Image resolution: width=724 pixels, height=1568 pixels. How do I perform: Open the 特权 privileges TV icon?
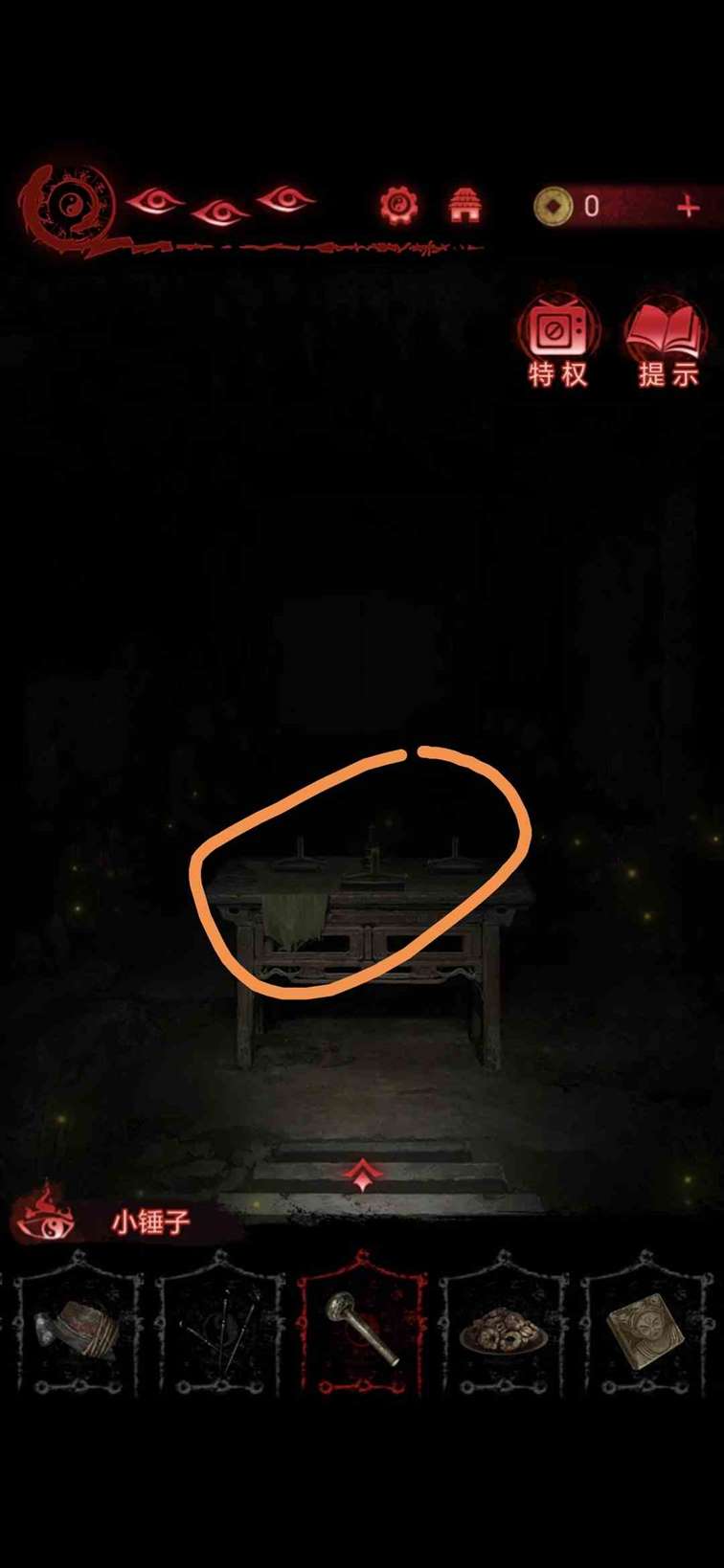(556, 341)
